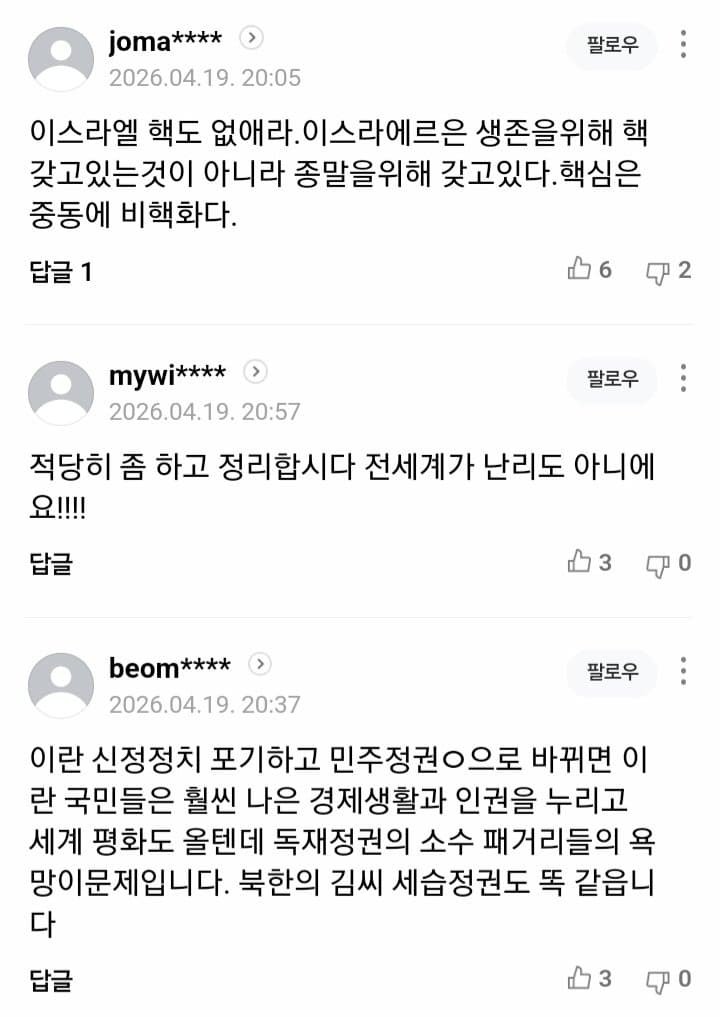Follow user beom****

pos(612,672)
